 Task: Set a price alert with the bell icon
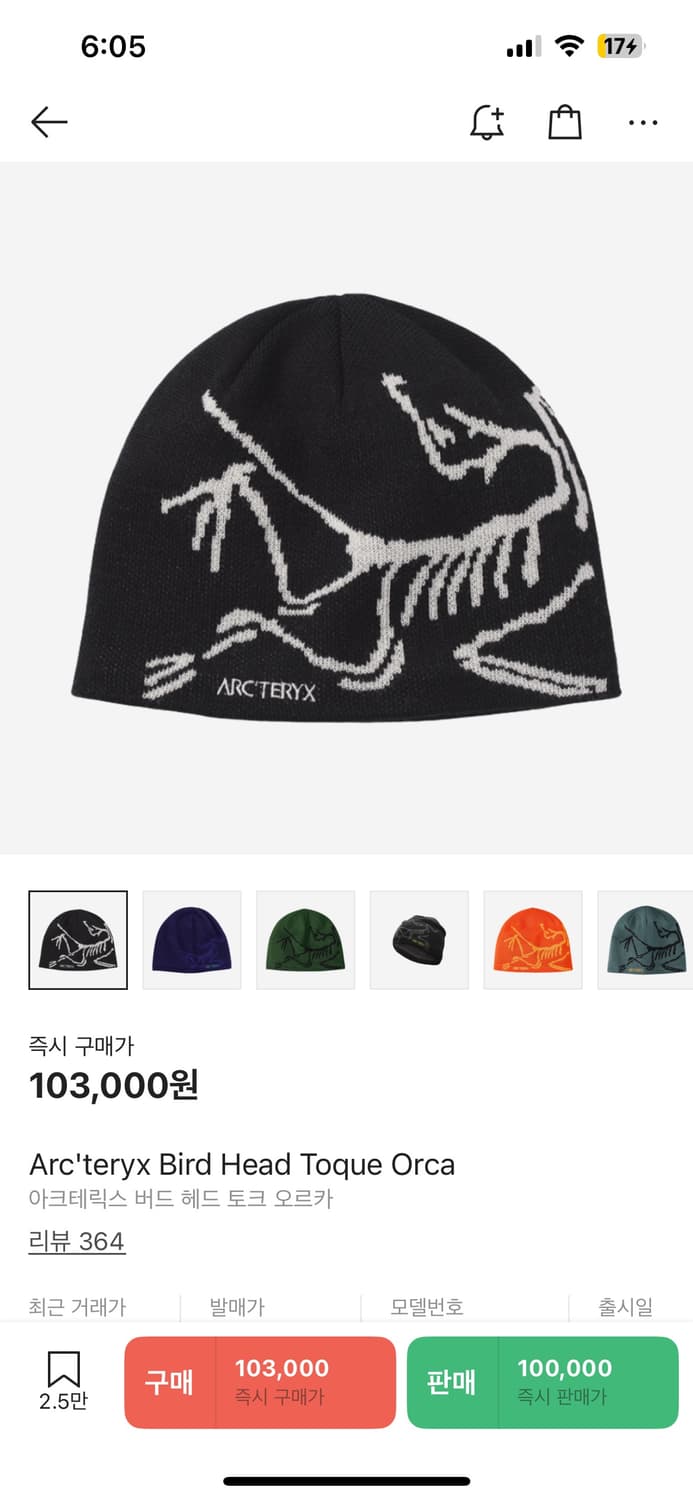click(x=487, y=123)
